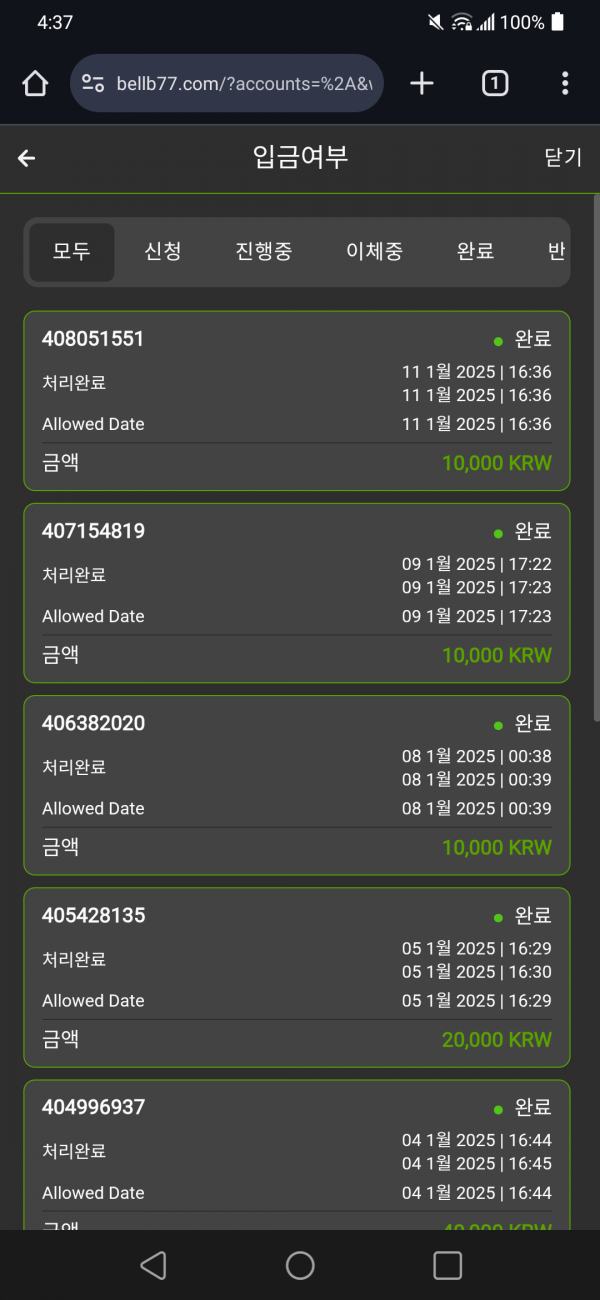
Task: Show the open tabs switcher
Action: click(494, 83)
